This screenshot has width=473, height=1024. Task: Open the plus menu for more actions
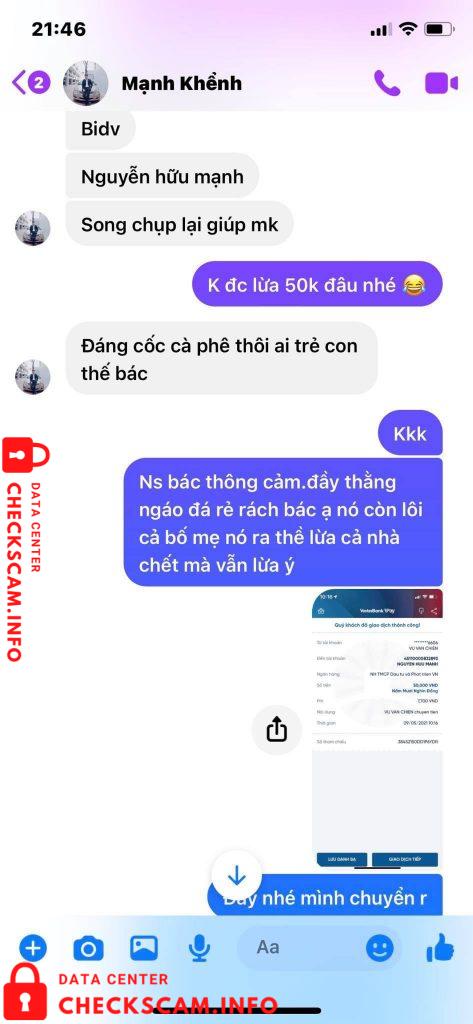point(33,947)
